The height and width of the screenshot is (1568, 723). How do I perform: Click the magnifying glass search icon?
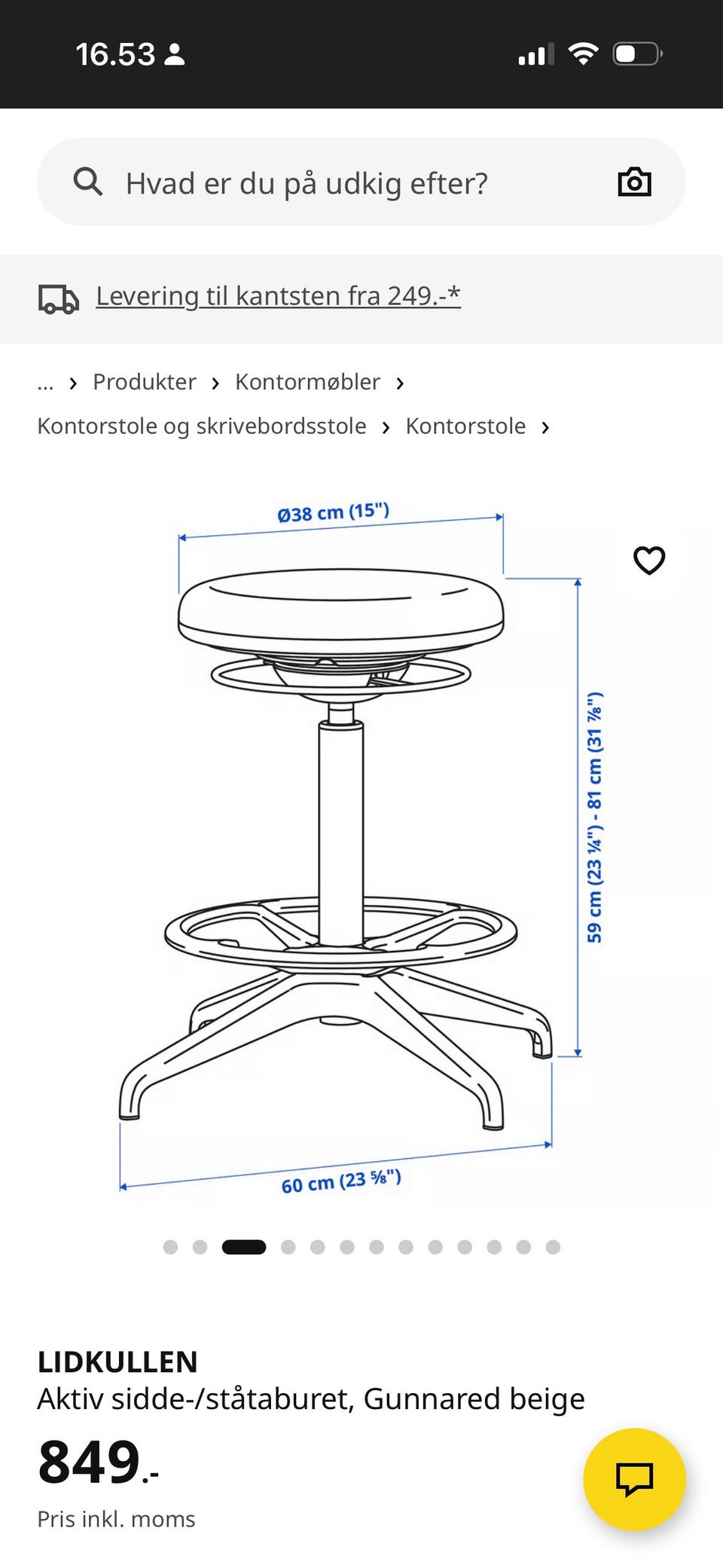click(89, 182)
